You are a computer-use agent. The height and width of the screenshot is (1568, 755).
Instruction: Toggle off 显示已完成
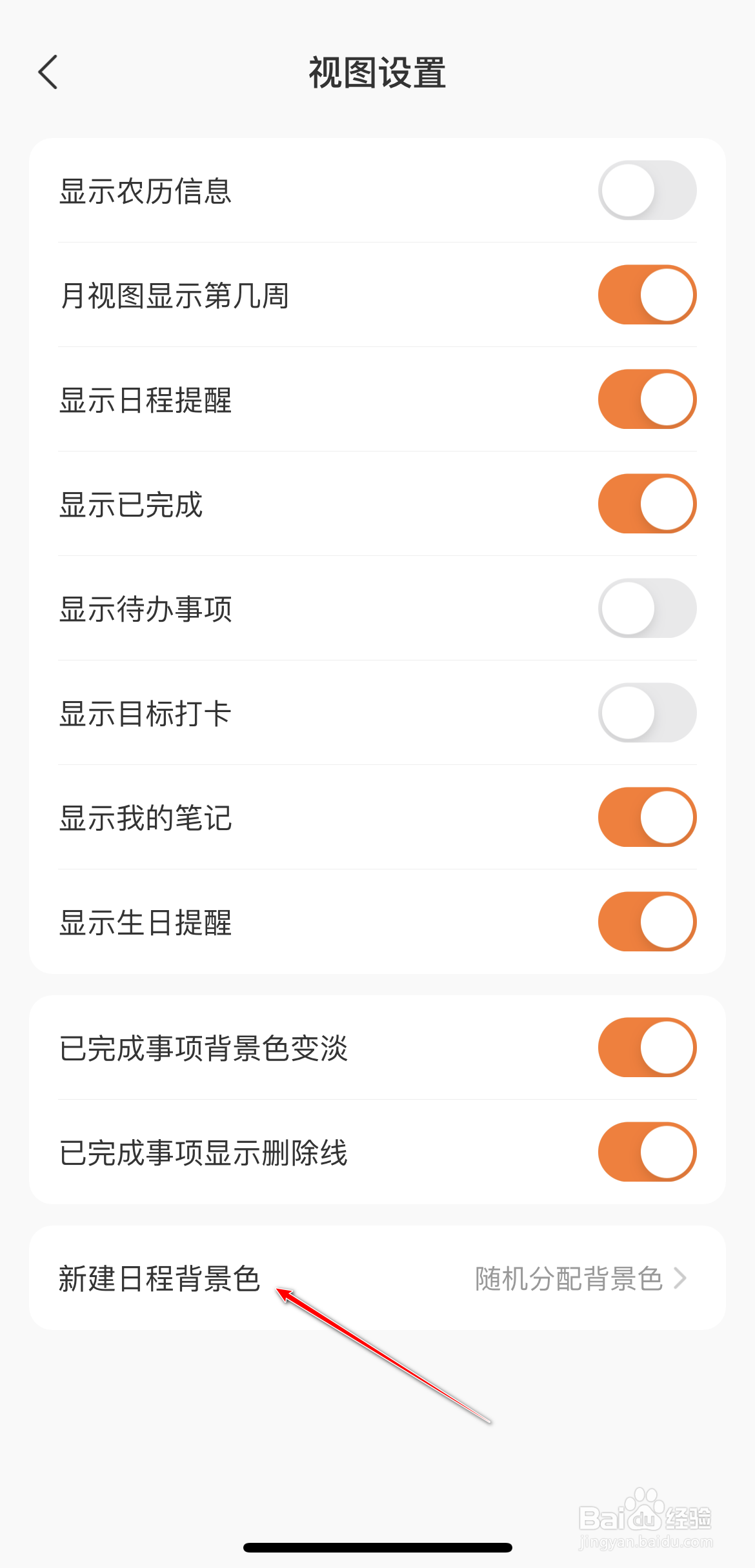[x=647, y=504]
